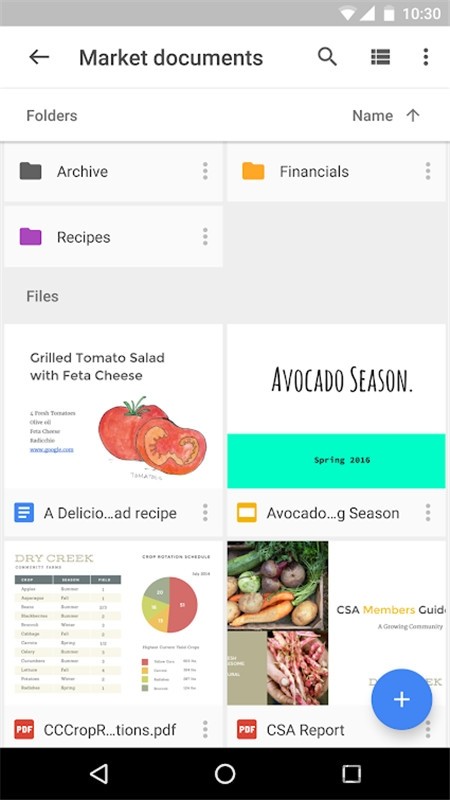The image size is (450, 800).
Task: Open the app bar overflow menu
Action: 426,57
